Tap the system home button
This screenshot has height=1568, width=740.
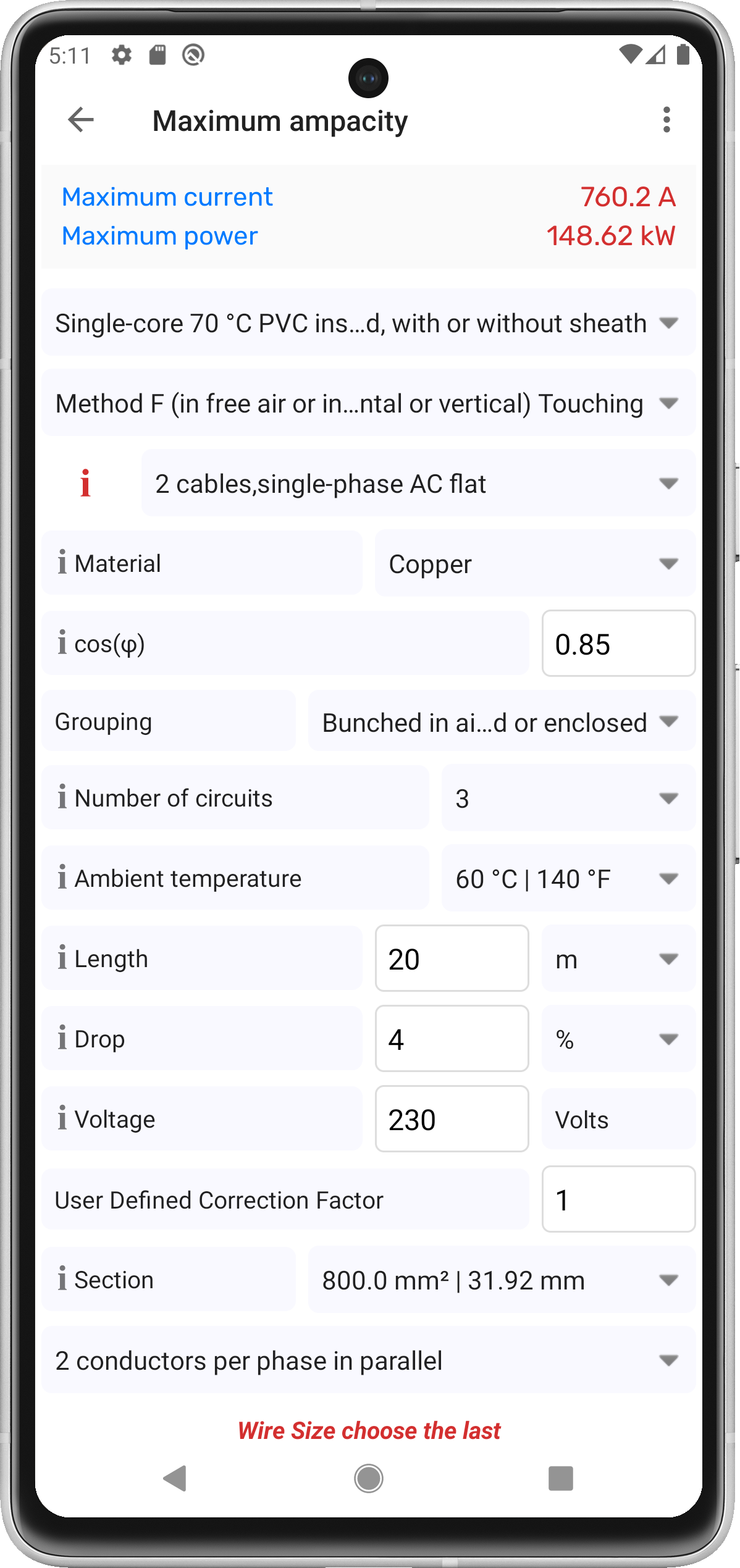369,1479
